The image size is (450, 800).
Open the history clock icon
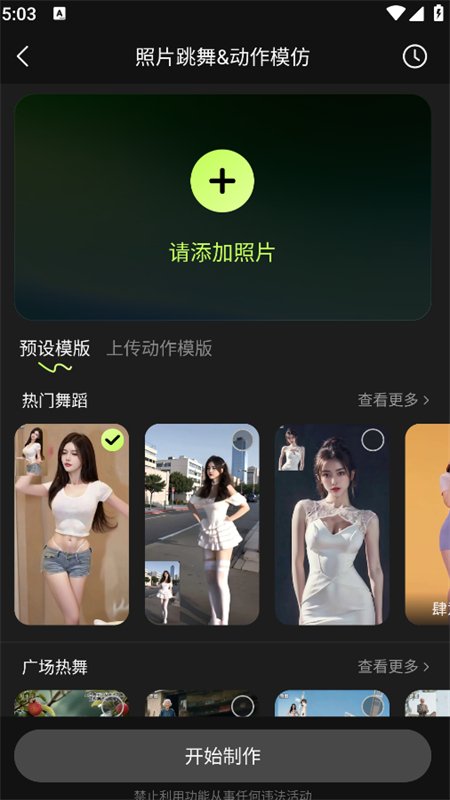(414, 57)
